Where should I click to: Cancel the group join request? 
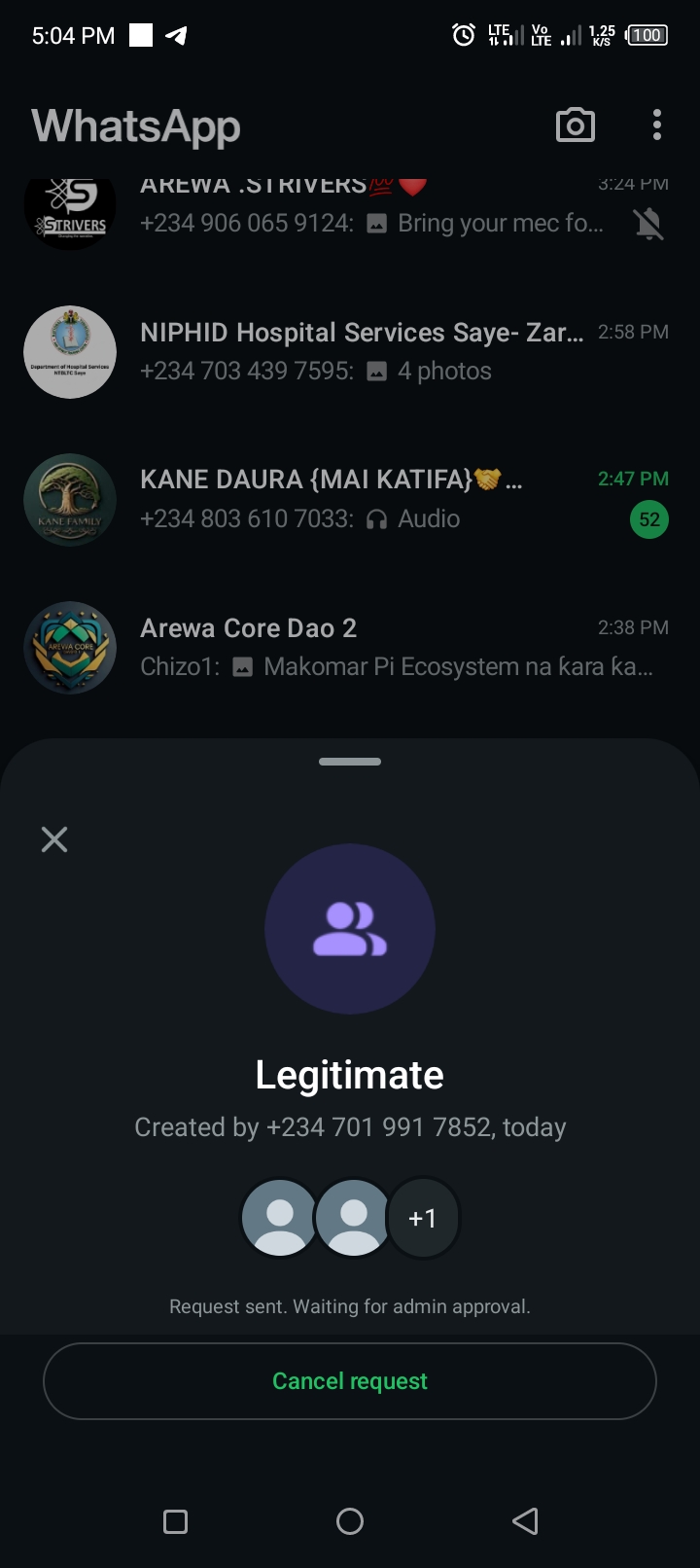[350, 1381]
